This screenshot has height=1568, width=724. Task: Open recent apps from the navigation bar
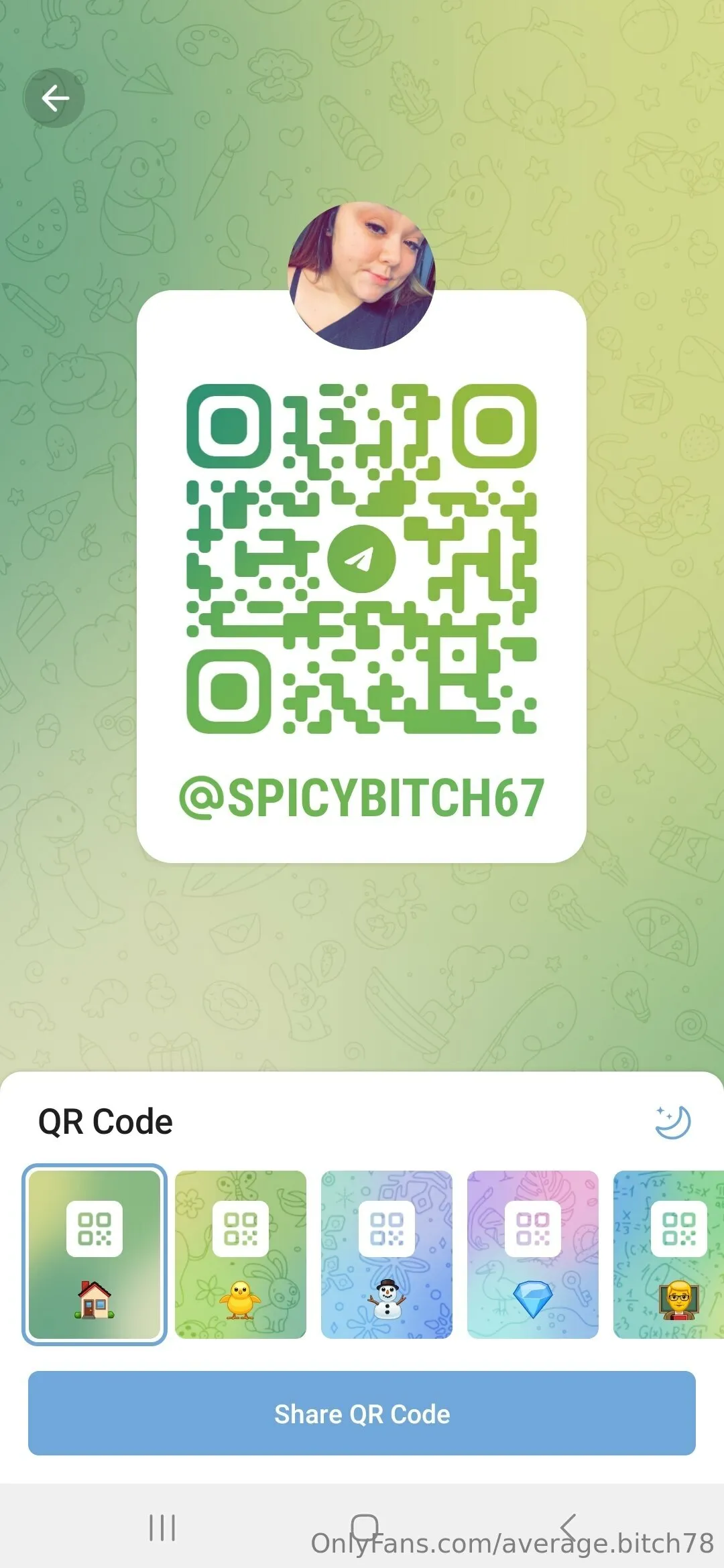click(x=162, y=1528)
